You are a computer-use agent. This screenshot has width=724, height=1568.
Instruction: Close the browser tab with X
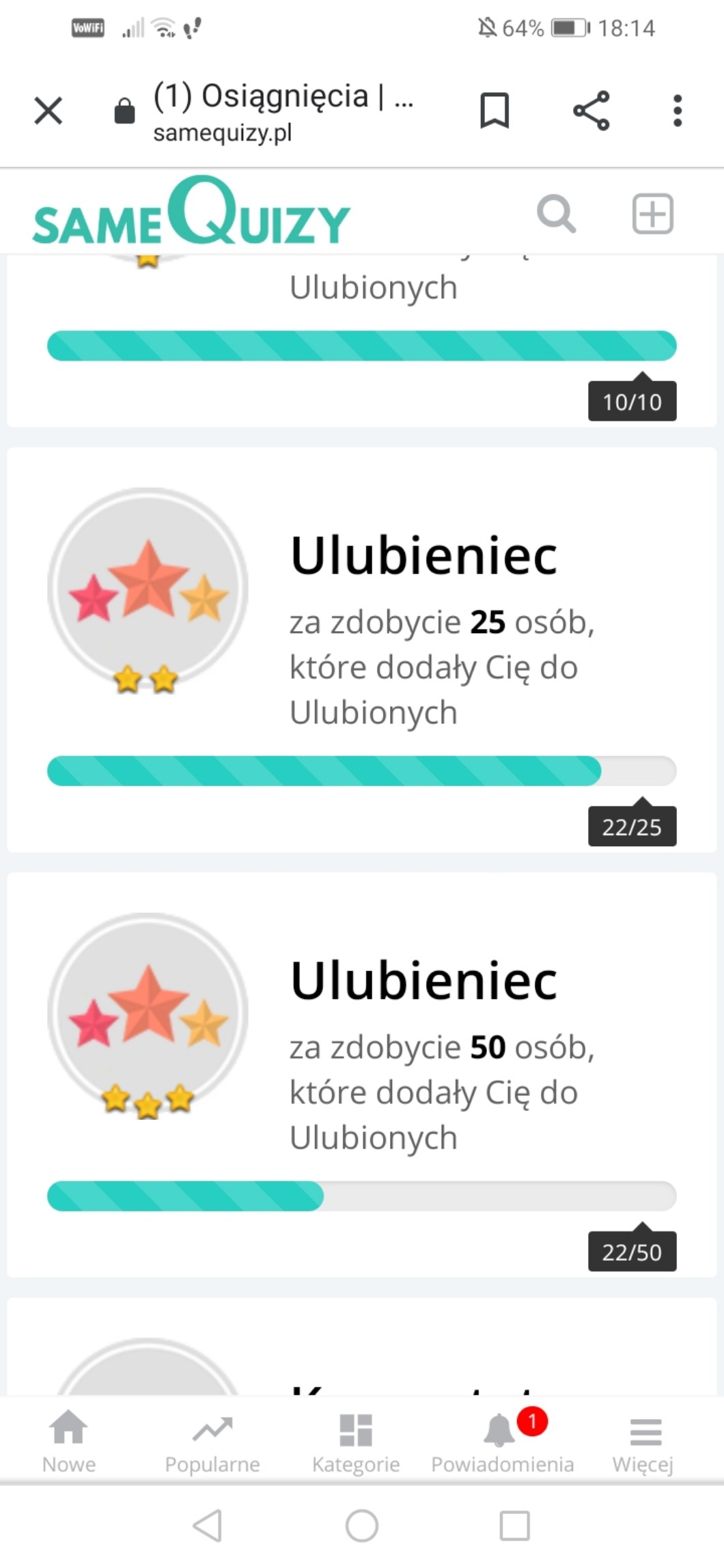tap(48, 111)
